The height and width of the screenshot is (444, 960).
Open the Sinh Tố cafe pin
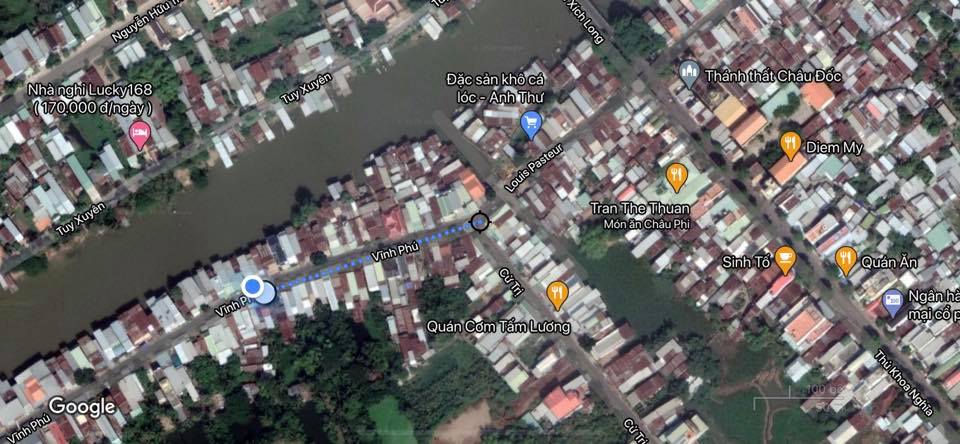pos(786,259)
